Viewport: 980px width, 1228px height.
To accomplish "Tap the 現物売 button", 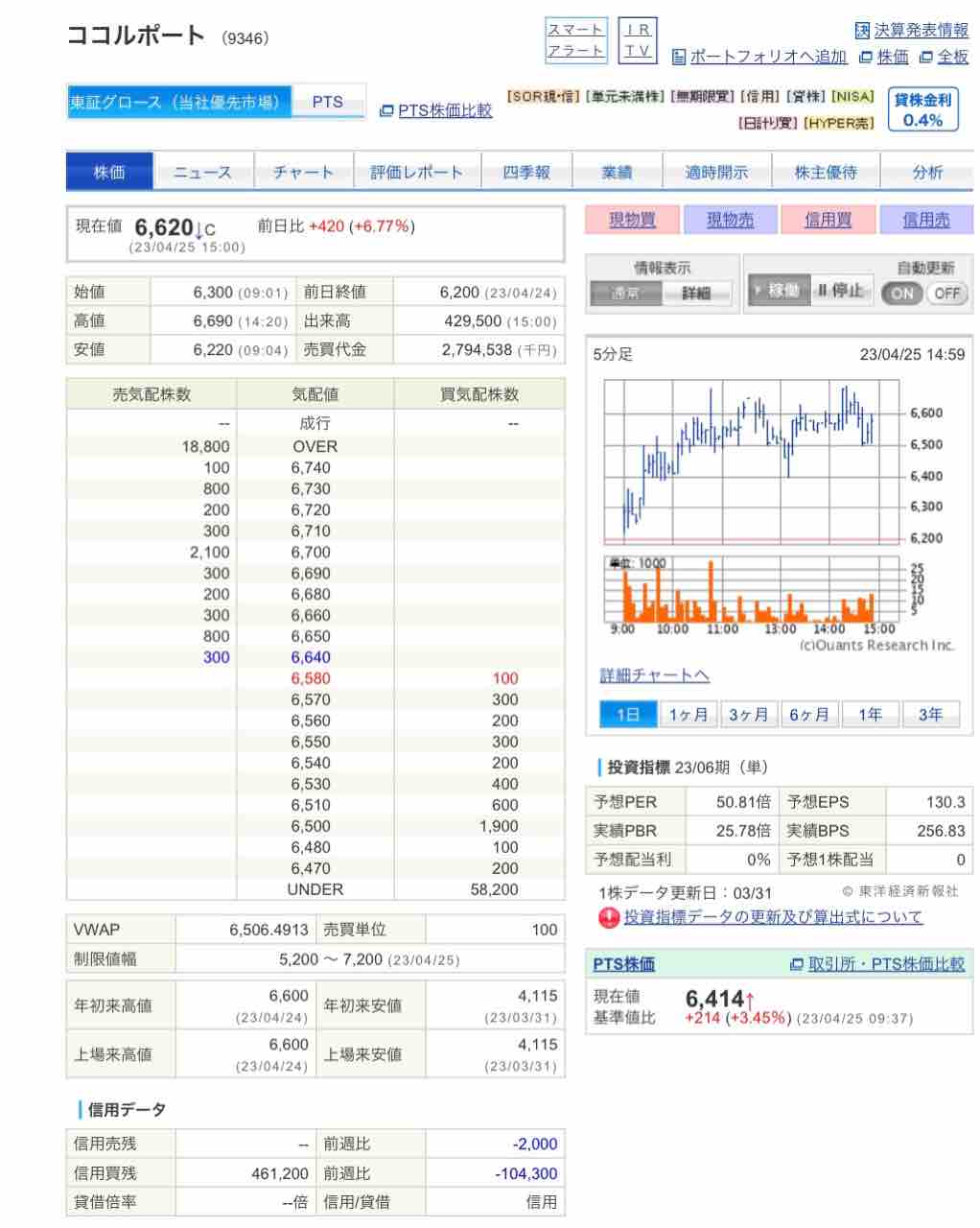I will pos(731,220).
